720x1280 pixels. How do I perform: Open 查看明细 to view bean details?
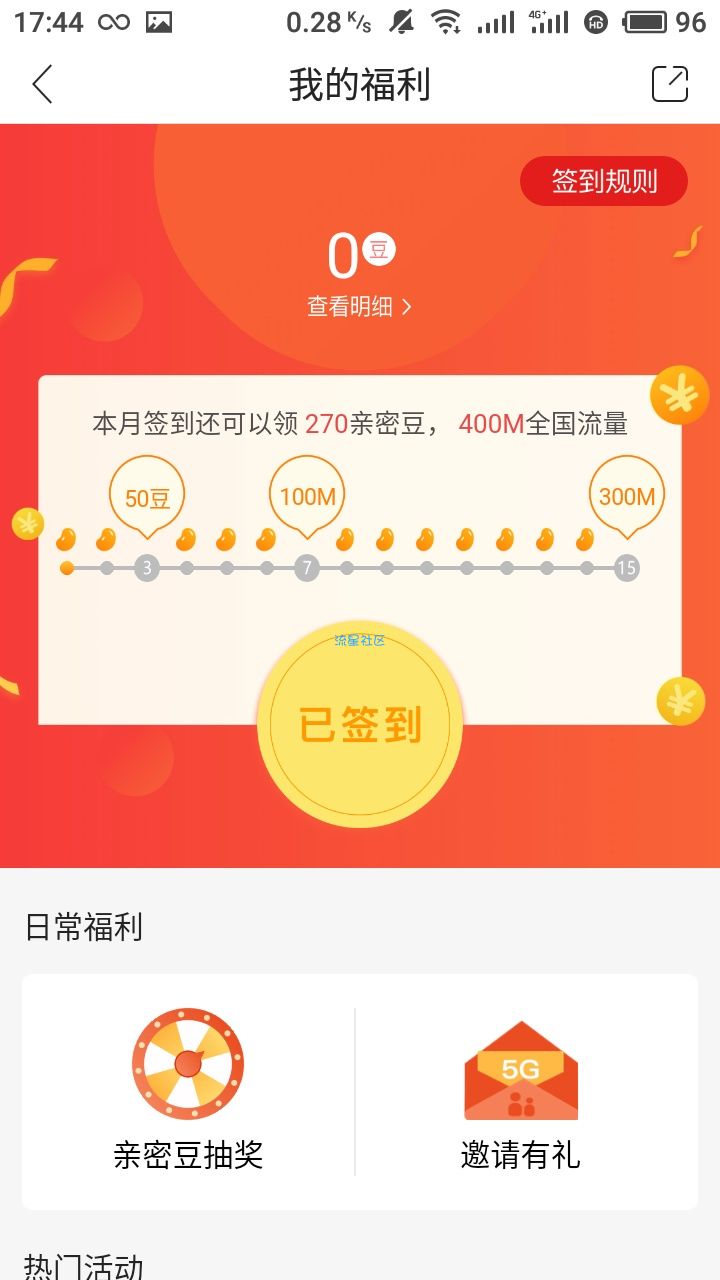point(359,307)
